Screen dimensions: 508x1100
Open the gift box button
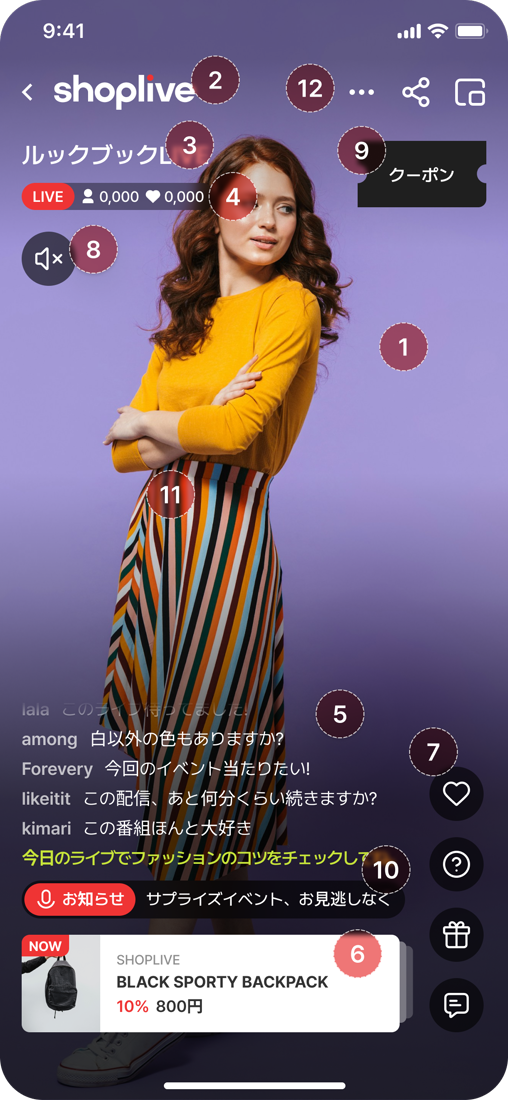tap(456, 934)
